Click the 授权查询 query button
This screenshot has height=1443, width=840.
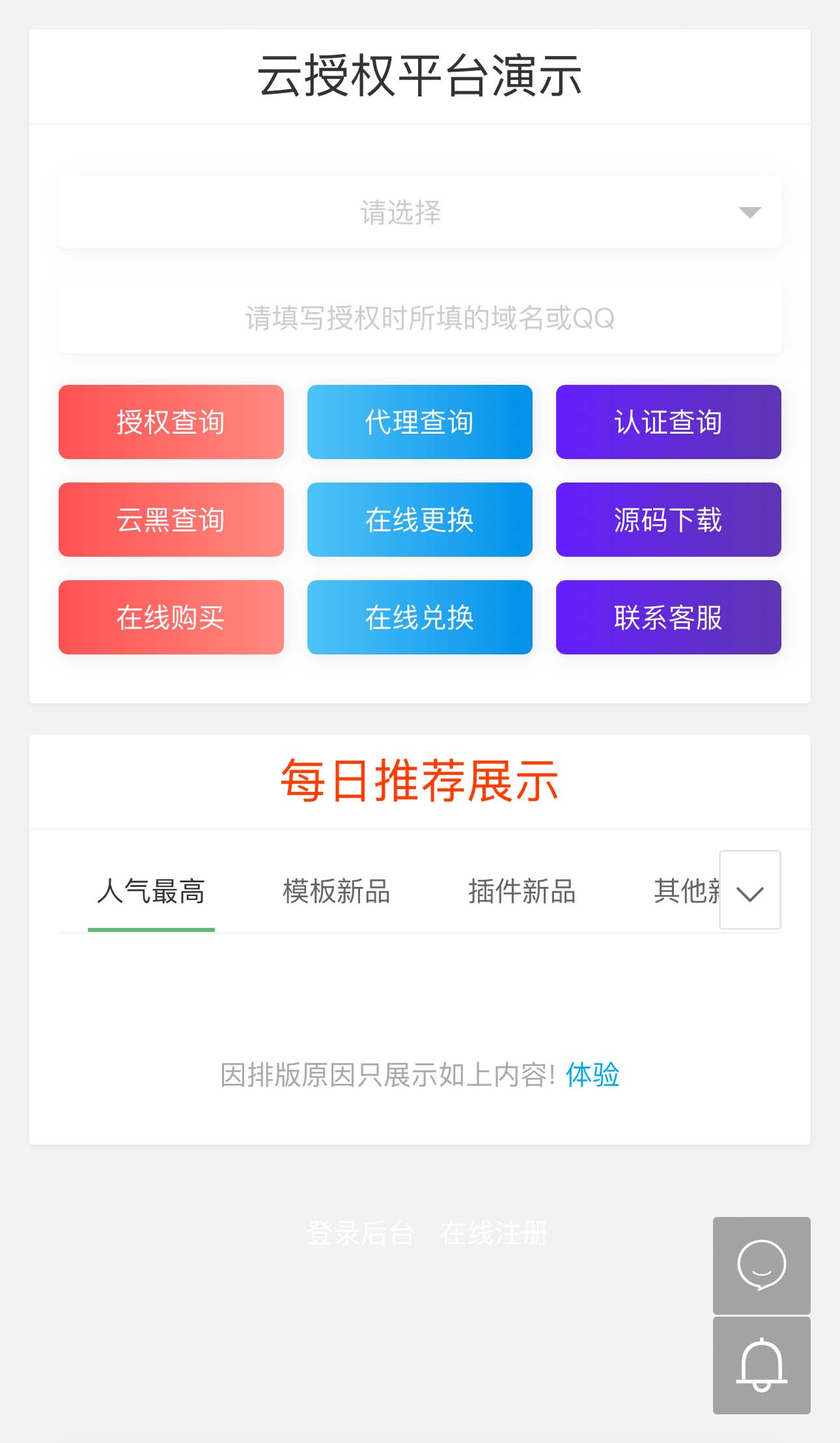[171, 422]
